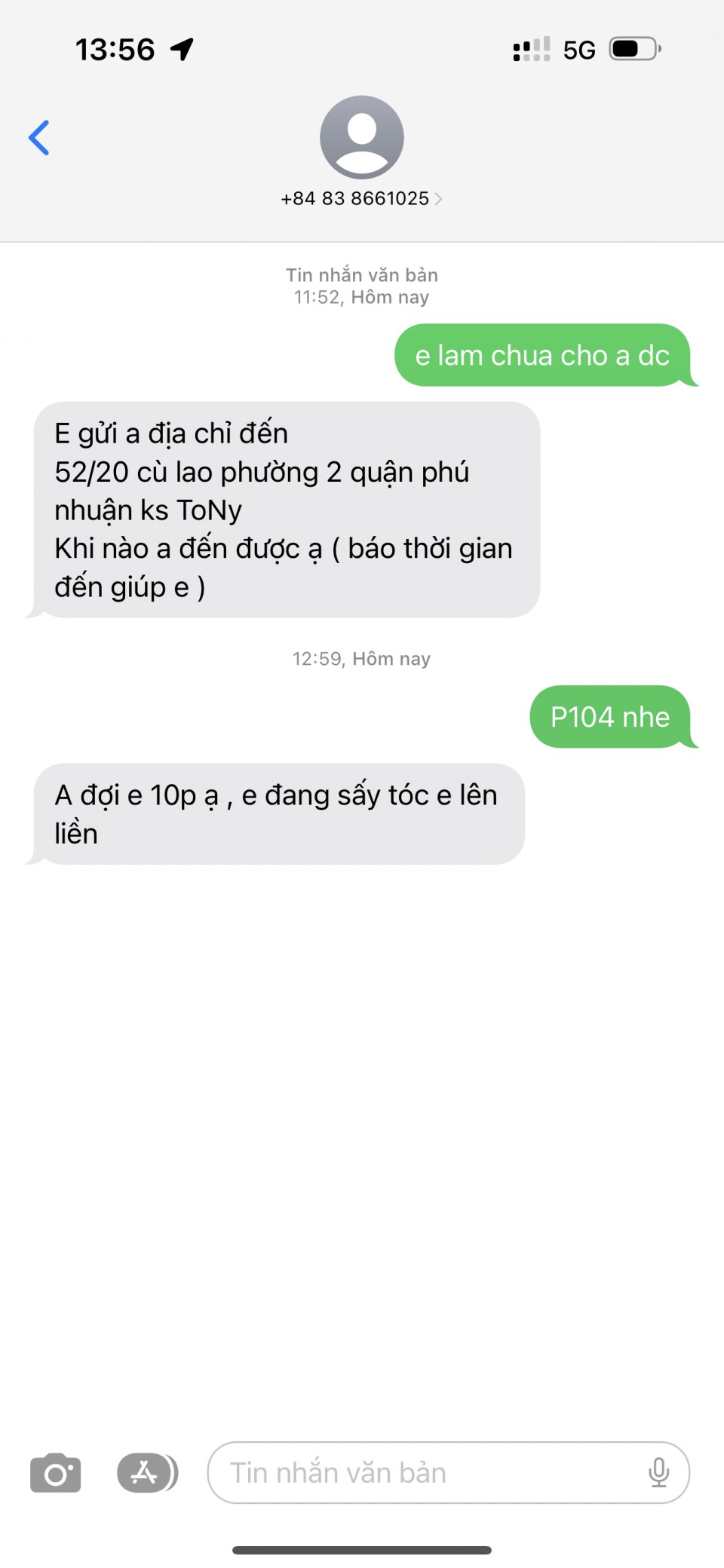Screen dimensions: 724x1568
Task: Go back to the messages list
Action: click(x=39, y=138)
